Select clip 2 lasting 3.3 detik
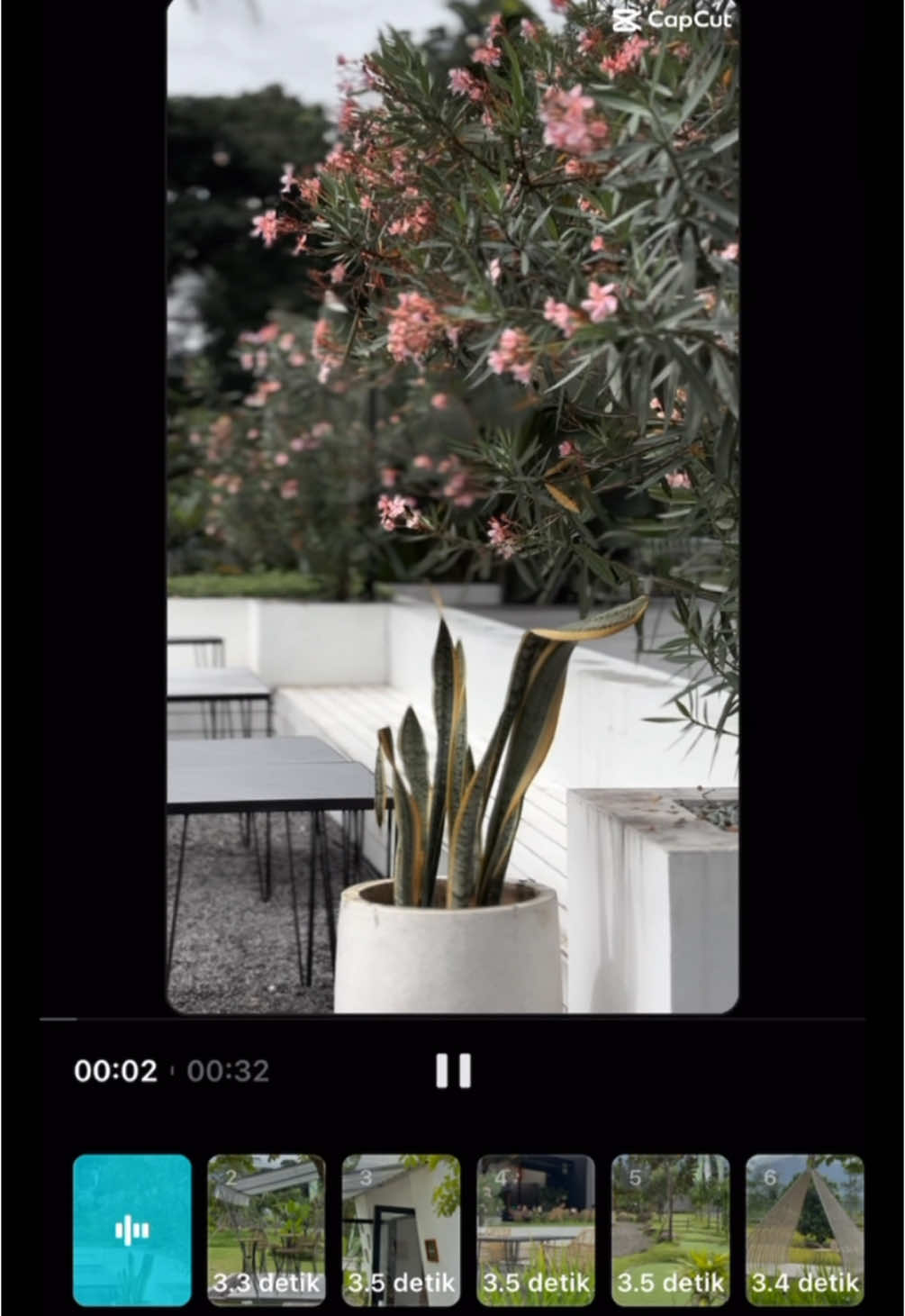The width and height of the screenshot is (905, 1316). point(267,1230)
